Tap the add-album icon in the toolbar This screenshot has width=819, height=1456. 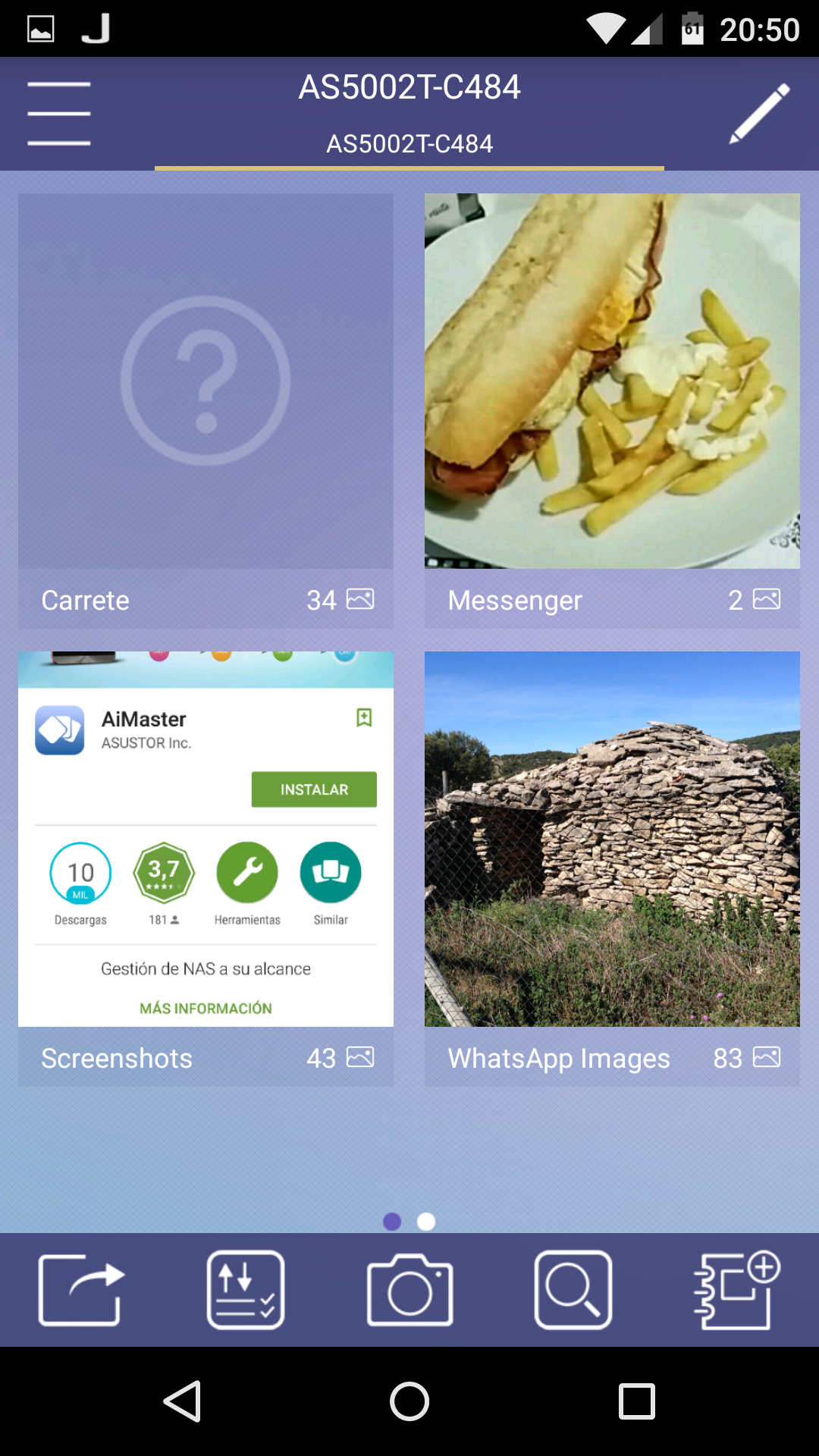[x=737, y=1290]
